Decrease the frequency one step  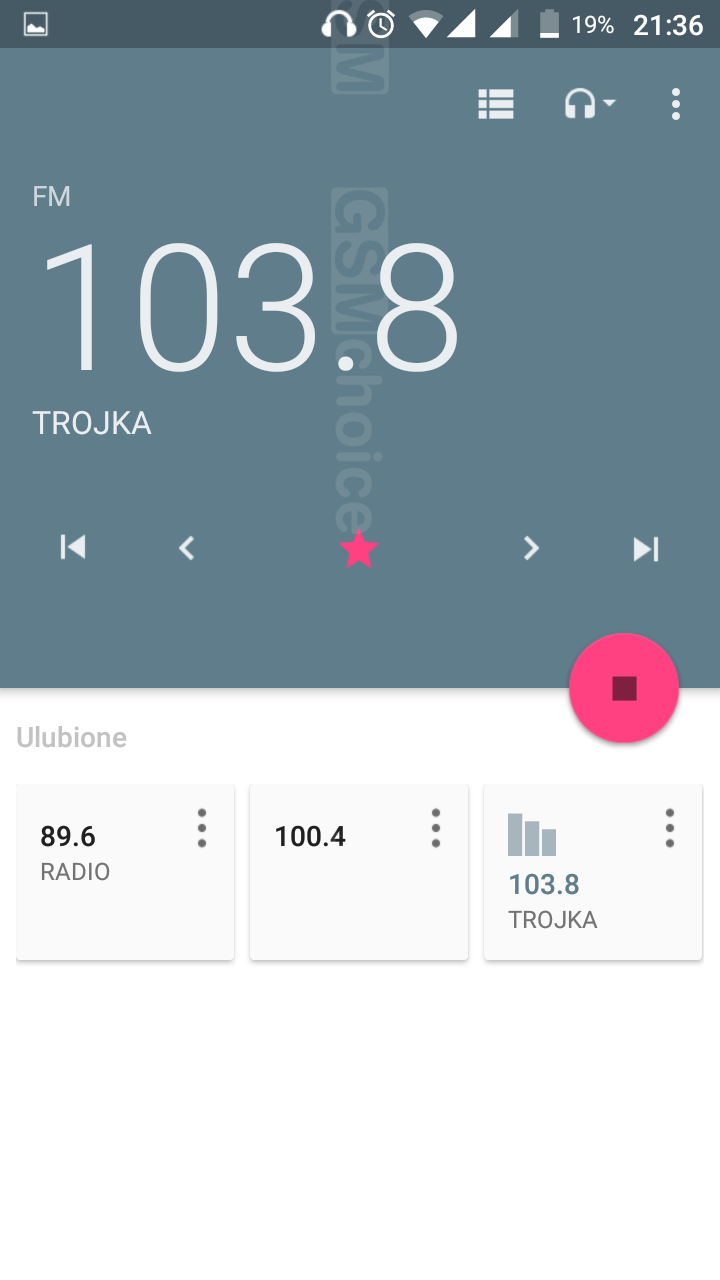click(x=186, y=547)
